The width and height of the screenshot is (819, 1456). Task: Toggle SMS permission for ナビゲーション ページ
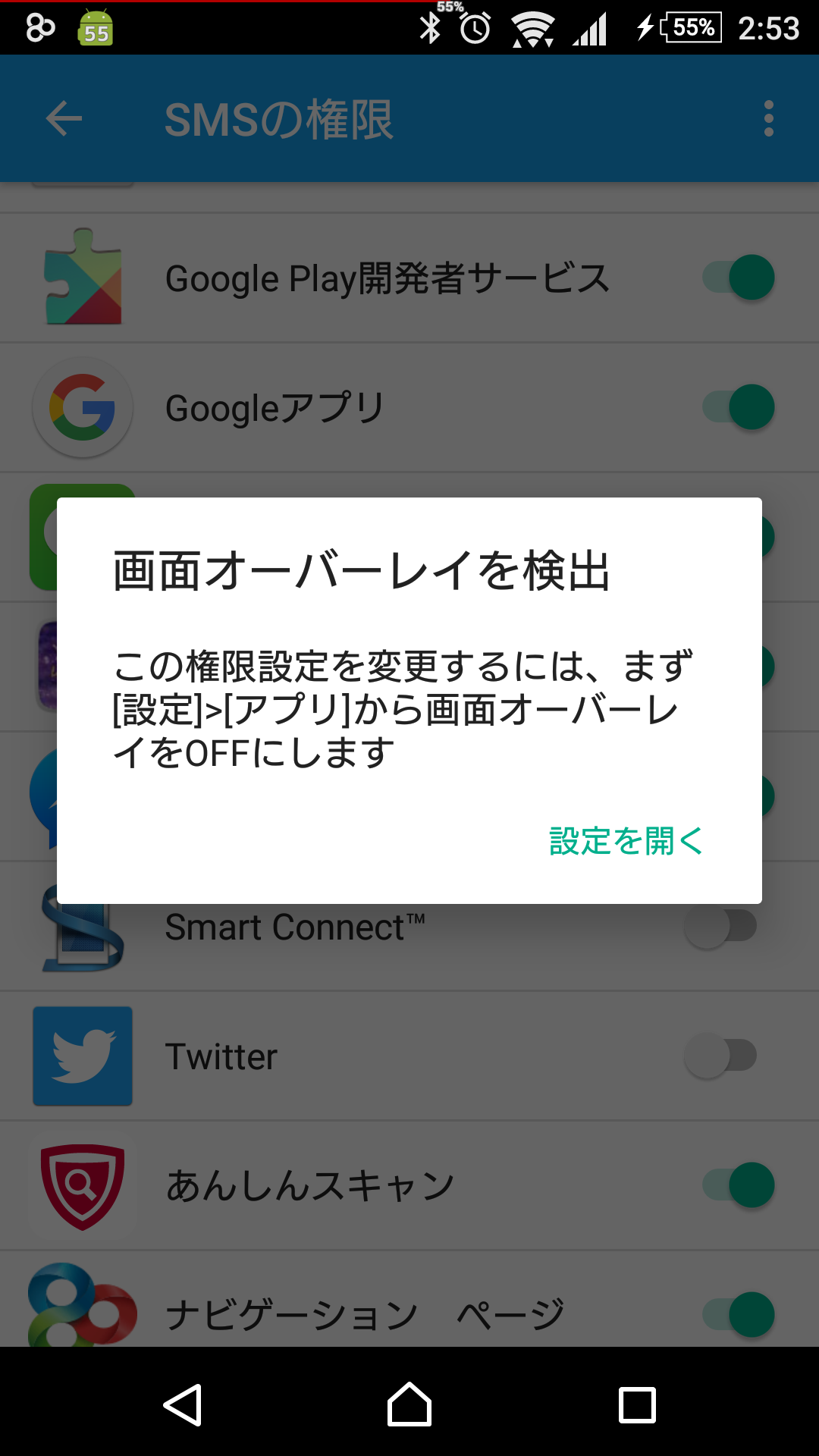(x=739, y=1315)
